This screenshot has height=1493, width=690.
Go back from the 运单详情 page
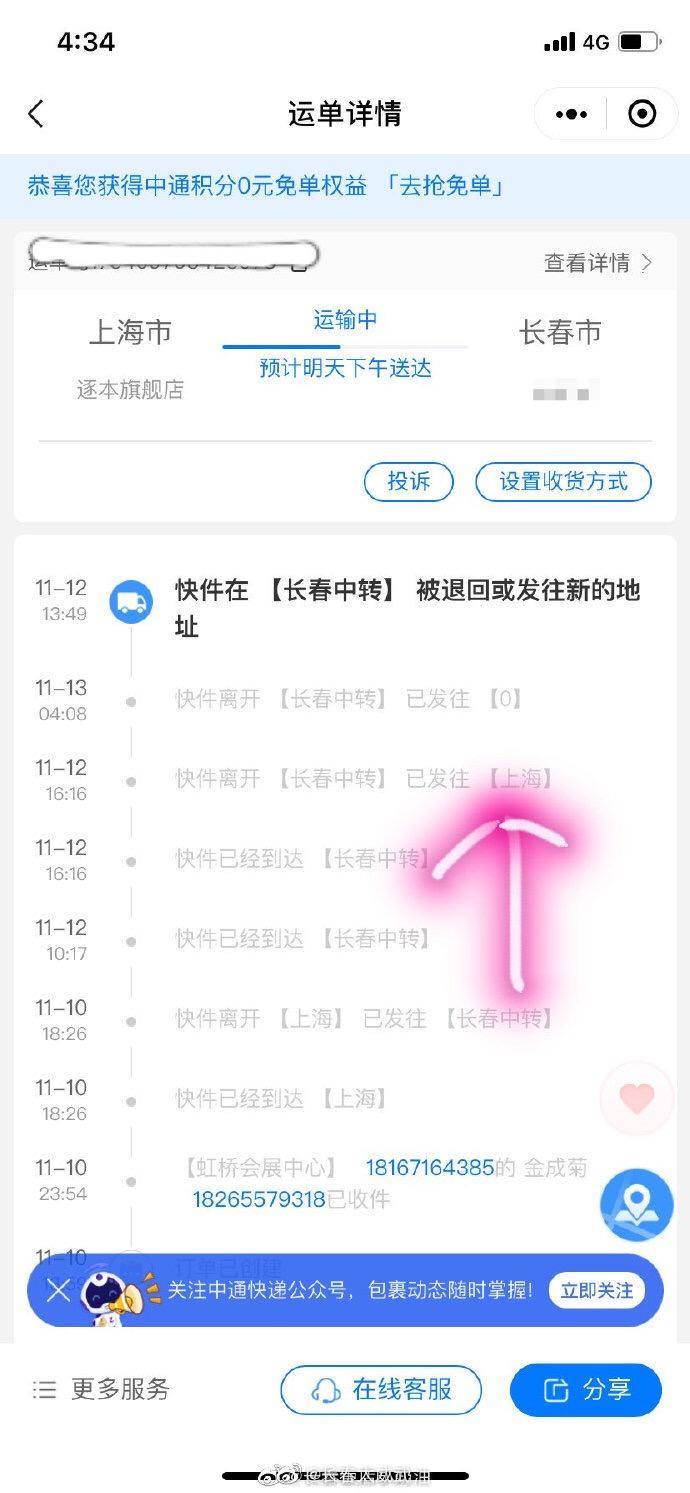click(36, 114)
